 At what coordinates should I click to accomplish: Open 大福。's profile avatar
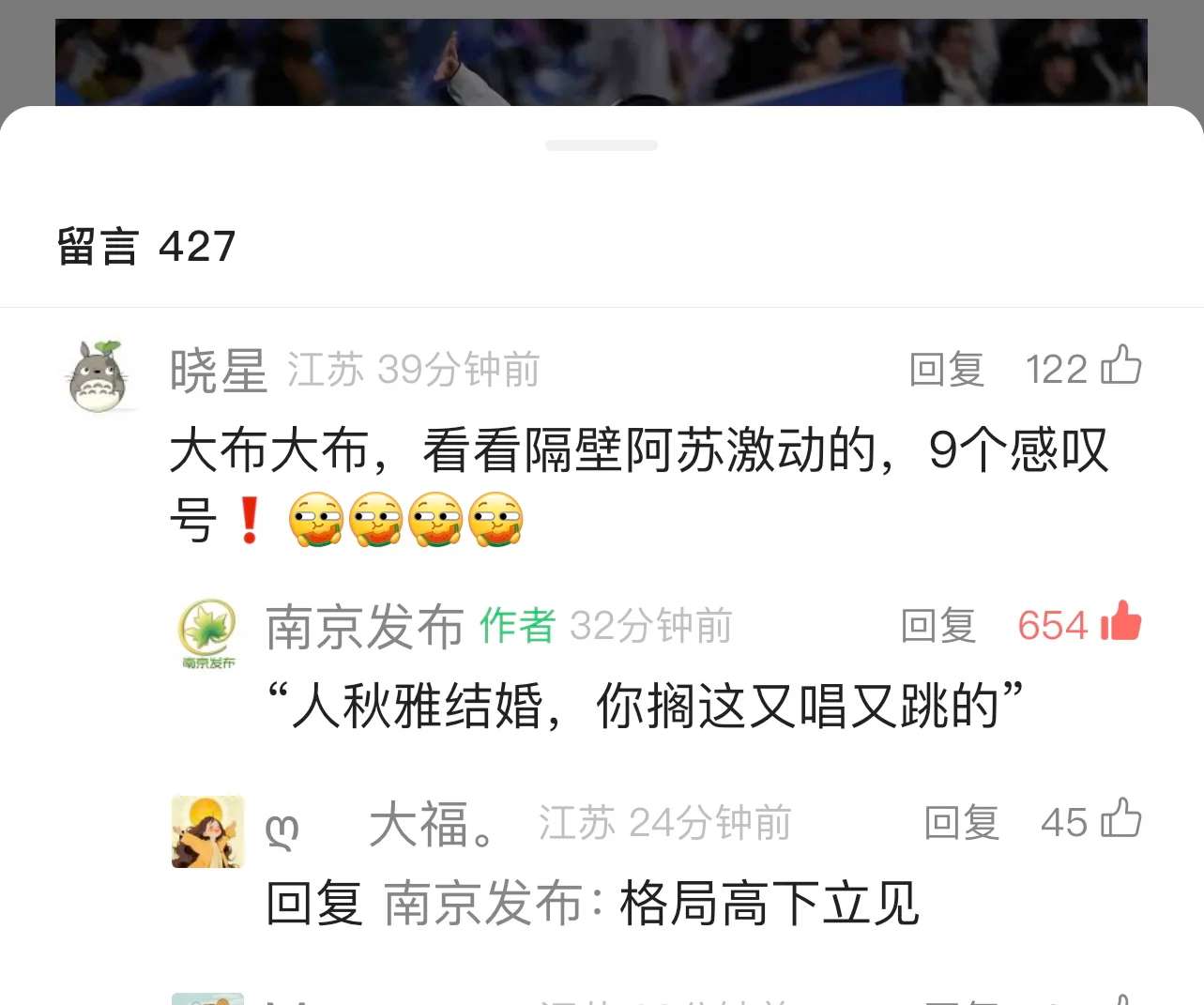pyautogui.click(x=207, y=830)
